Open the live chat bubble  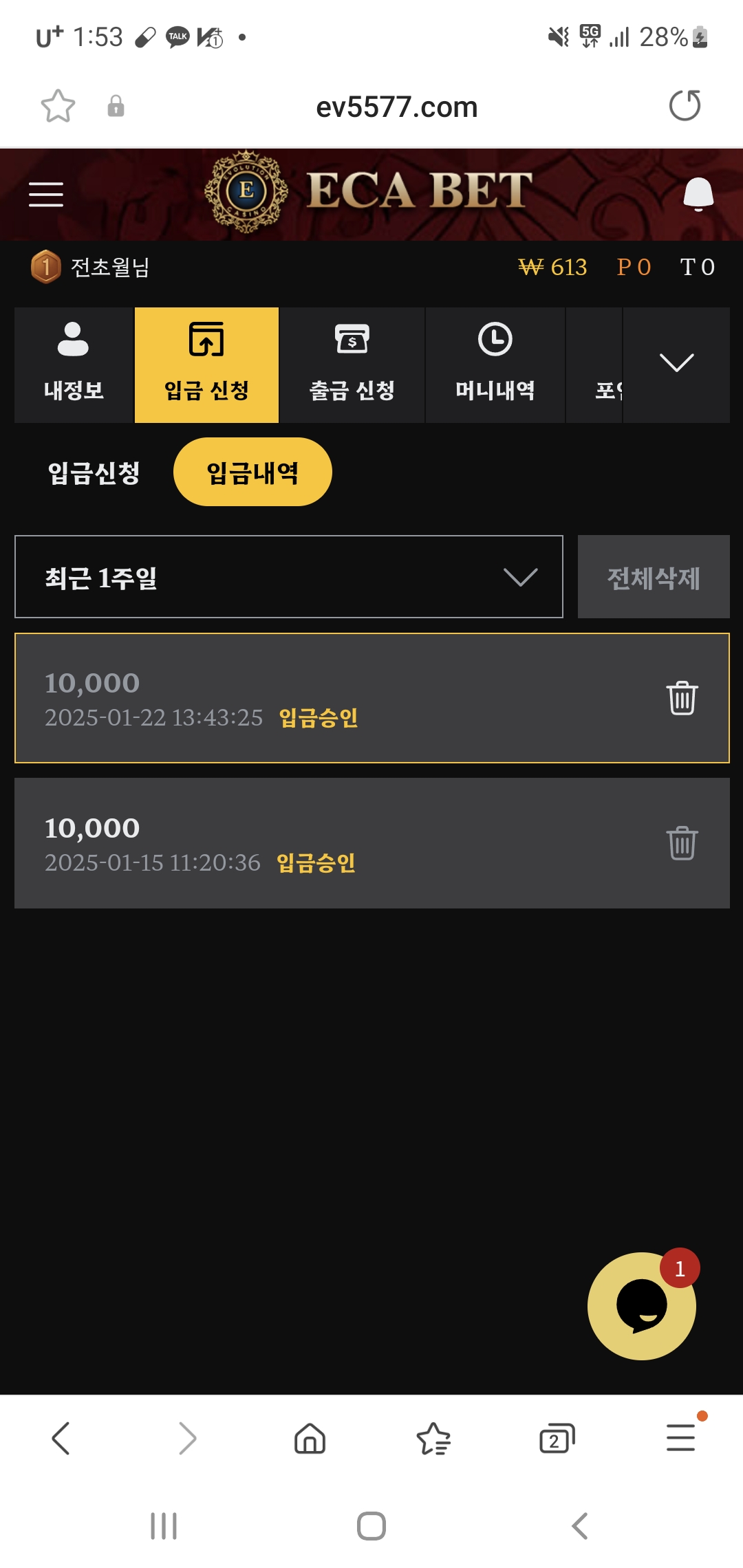(641, 1306)
